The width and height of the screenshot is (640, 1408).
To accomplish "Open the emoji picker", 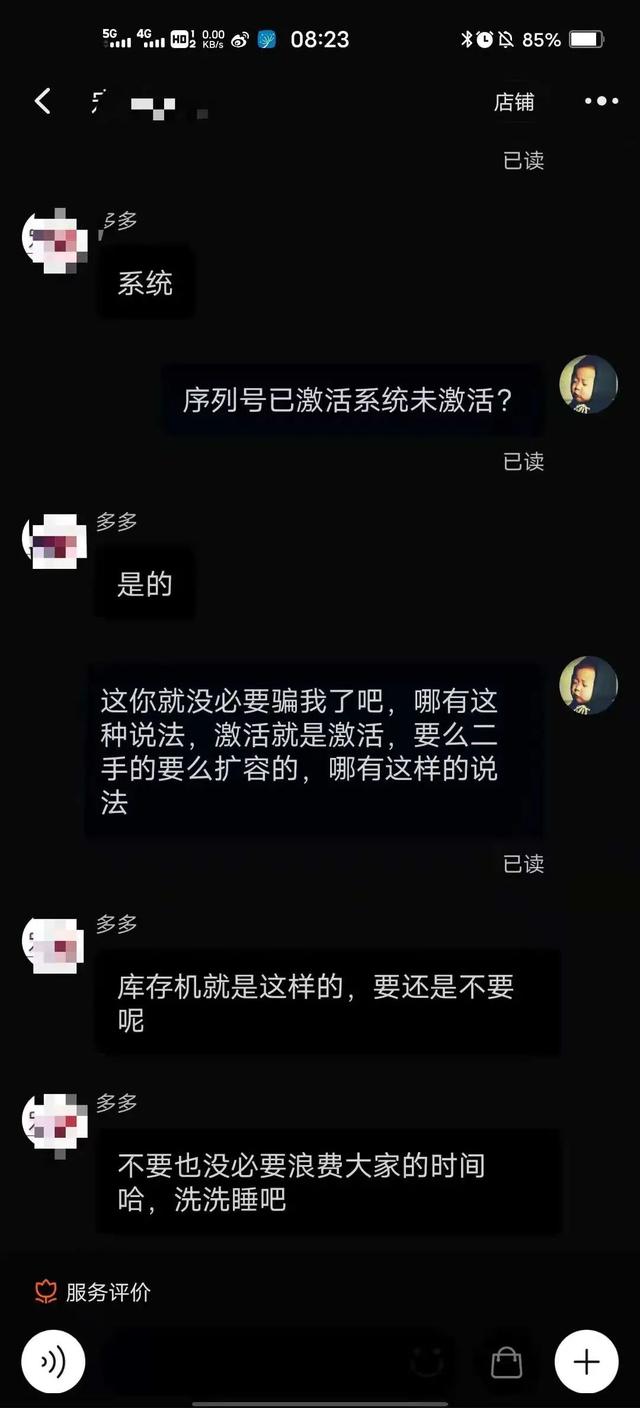I will click(428, 1361).
